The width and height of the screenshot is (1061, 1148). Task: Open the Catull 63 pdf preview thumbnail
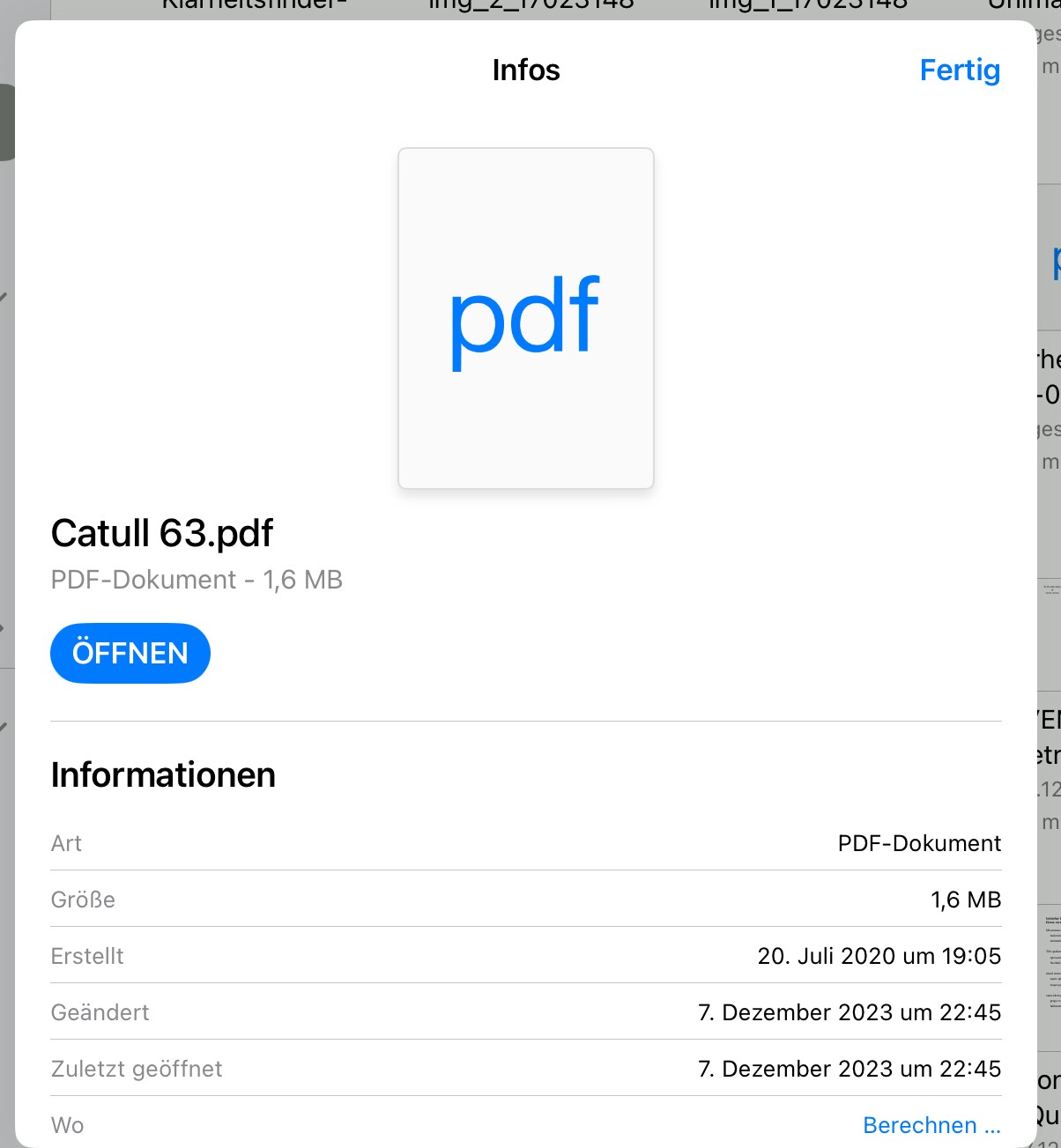tap(526, 318)
